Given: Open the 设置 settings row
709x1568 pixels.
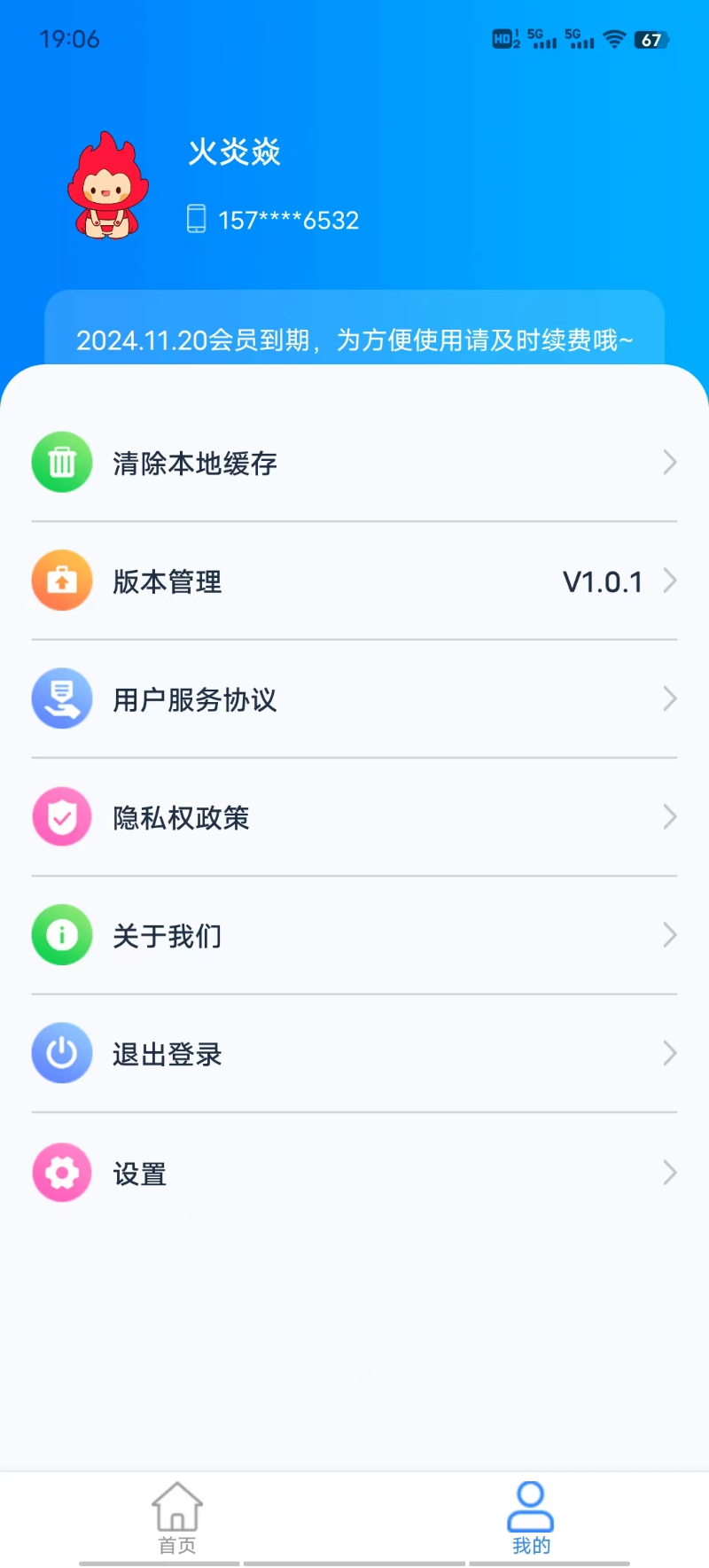Looking at the screenshot, I should point(354,1173).
